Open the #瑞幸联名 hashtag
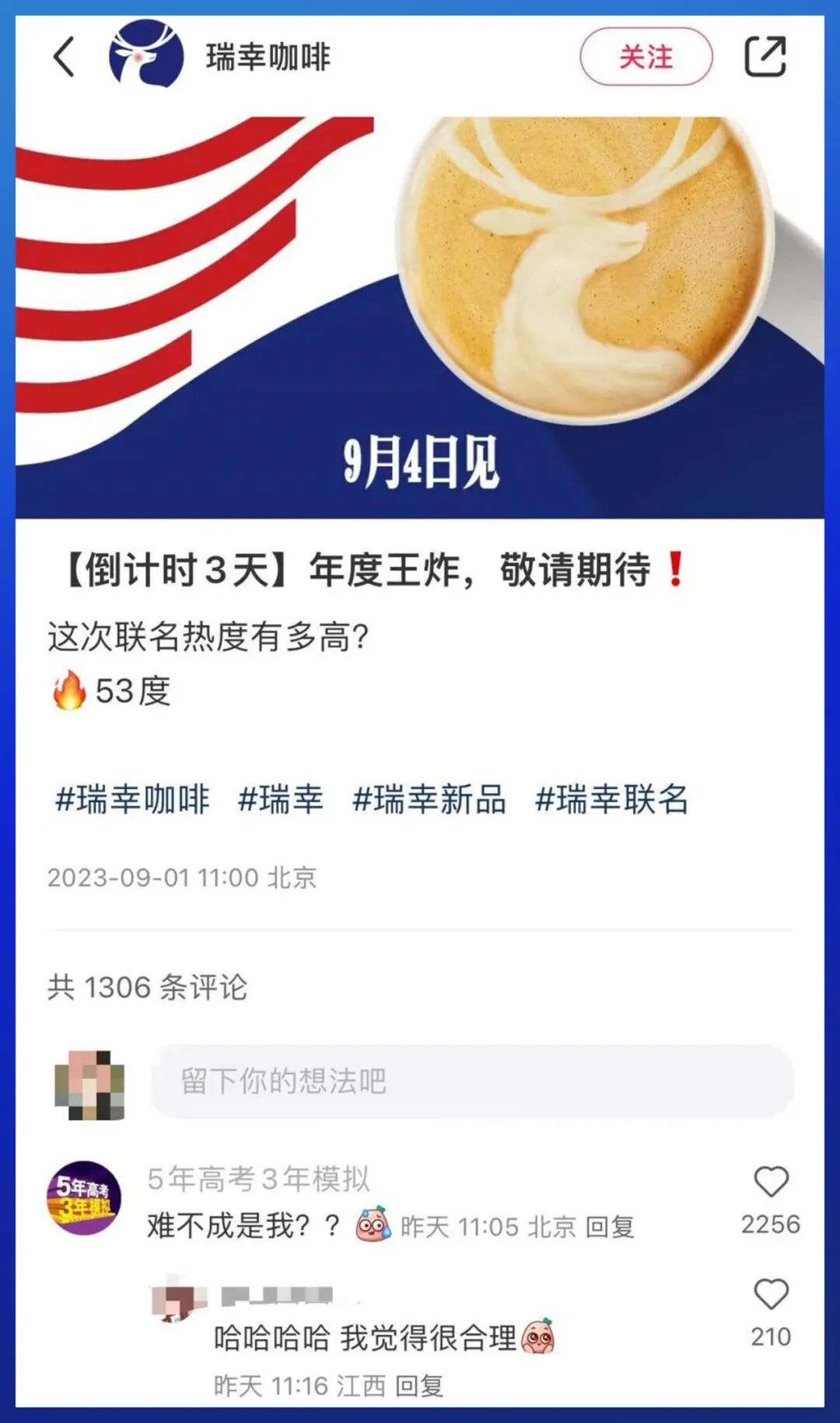Screen dimensions: 840x1423 (x=612, y=799)
